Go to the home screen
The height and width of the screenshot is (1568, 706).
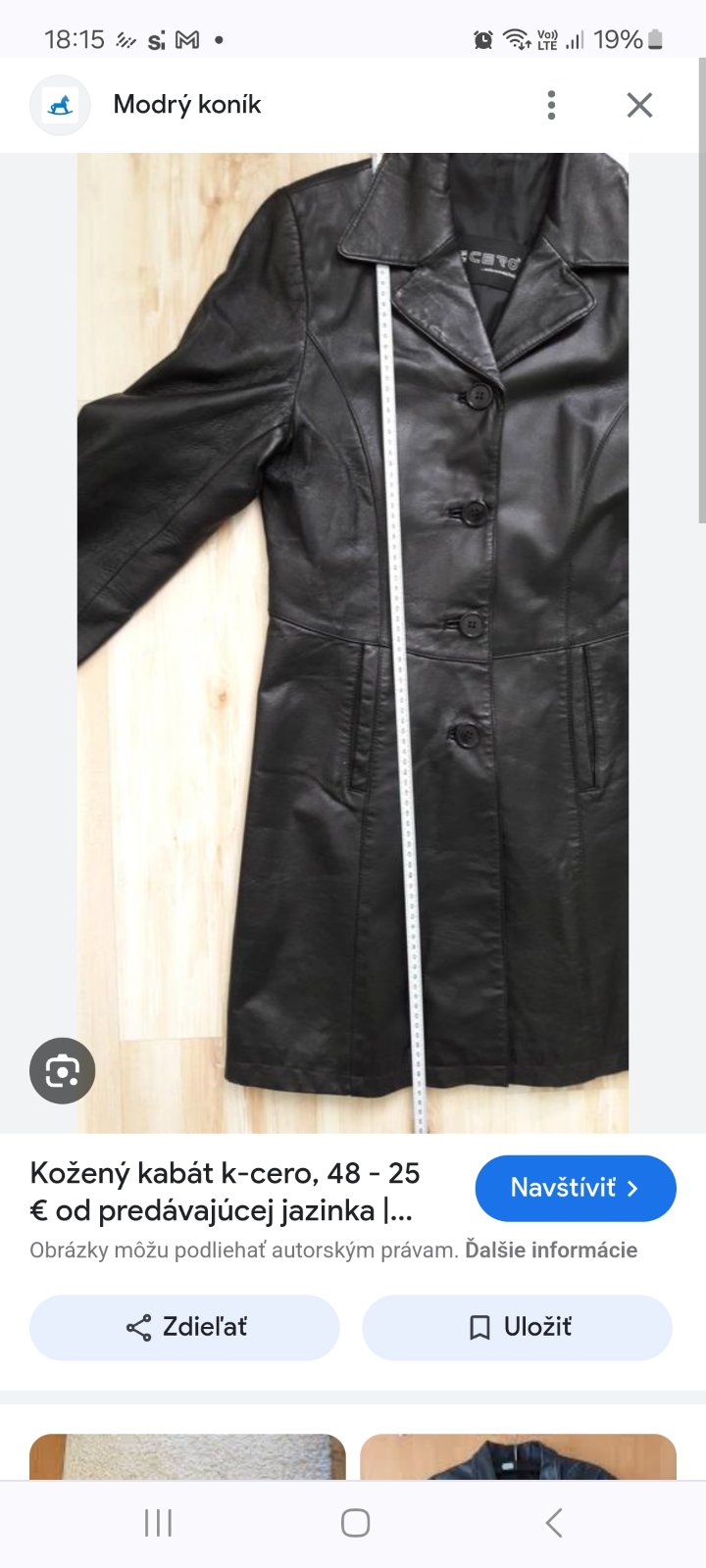click(355, 1523)
